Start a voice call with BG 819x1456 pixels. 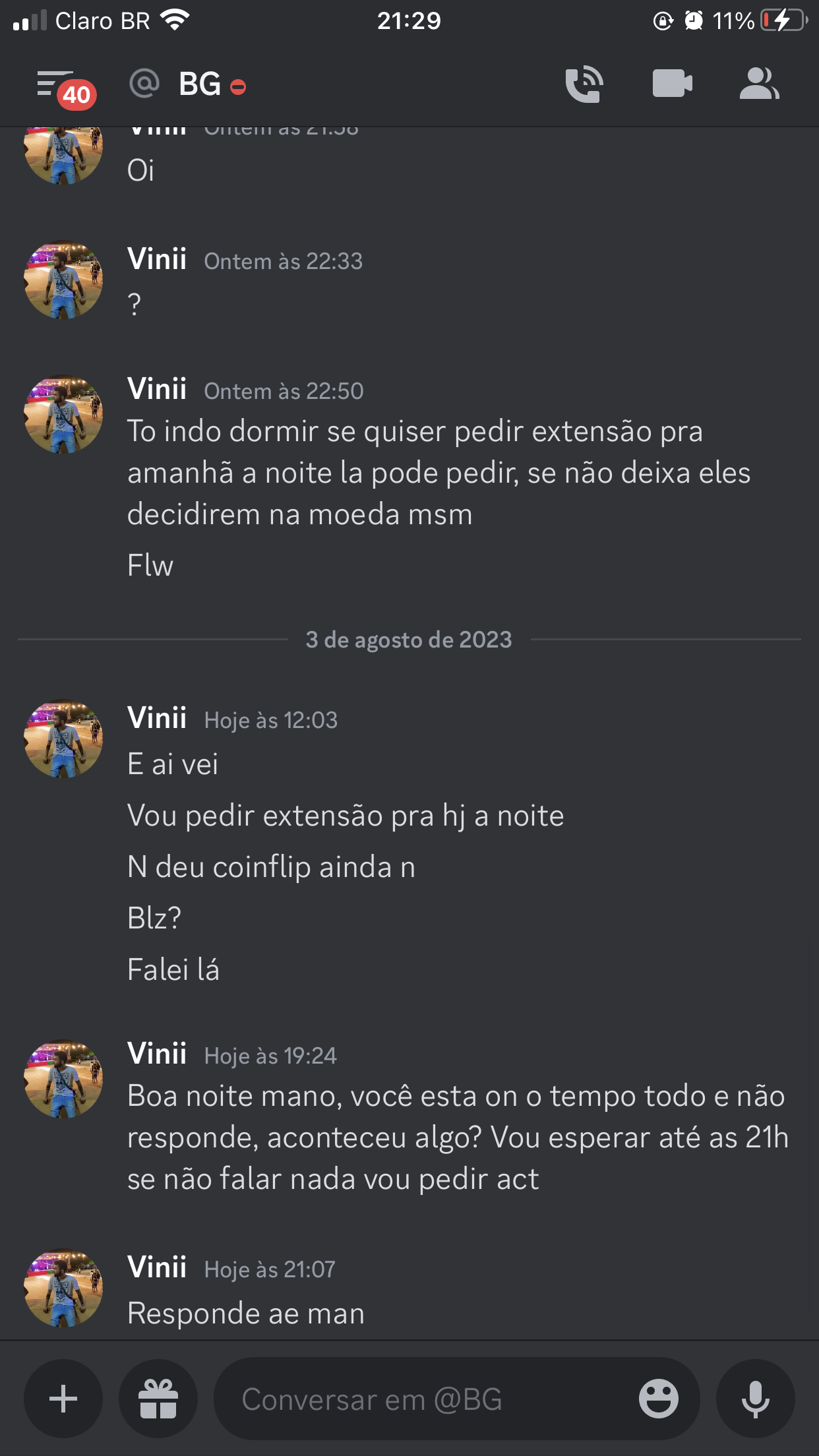click(x=584, y=84)
